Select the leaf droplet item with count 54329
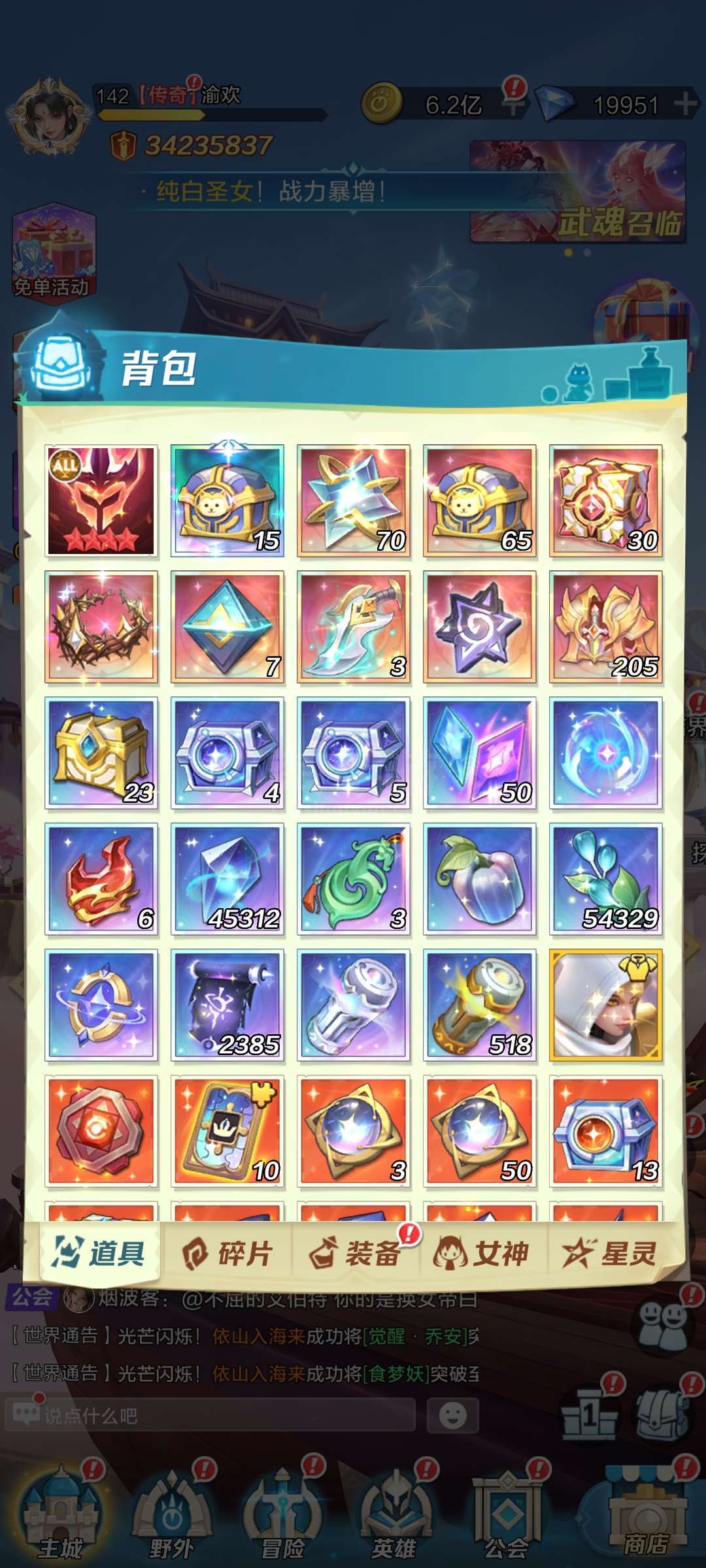 click(606, 879)
